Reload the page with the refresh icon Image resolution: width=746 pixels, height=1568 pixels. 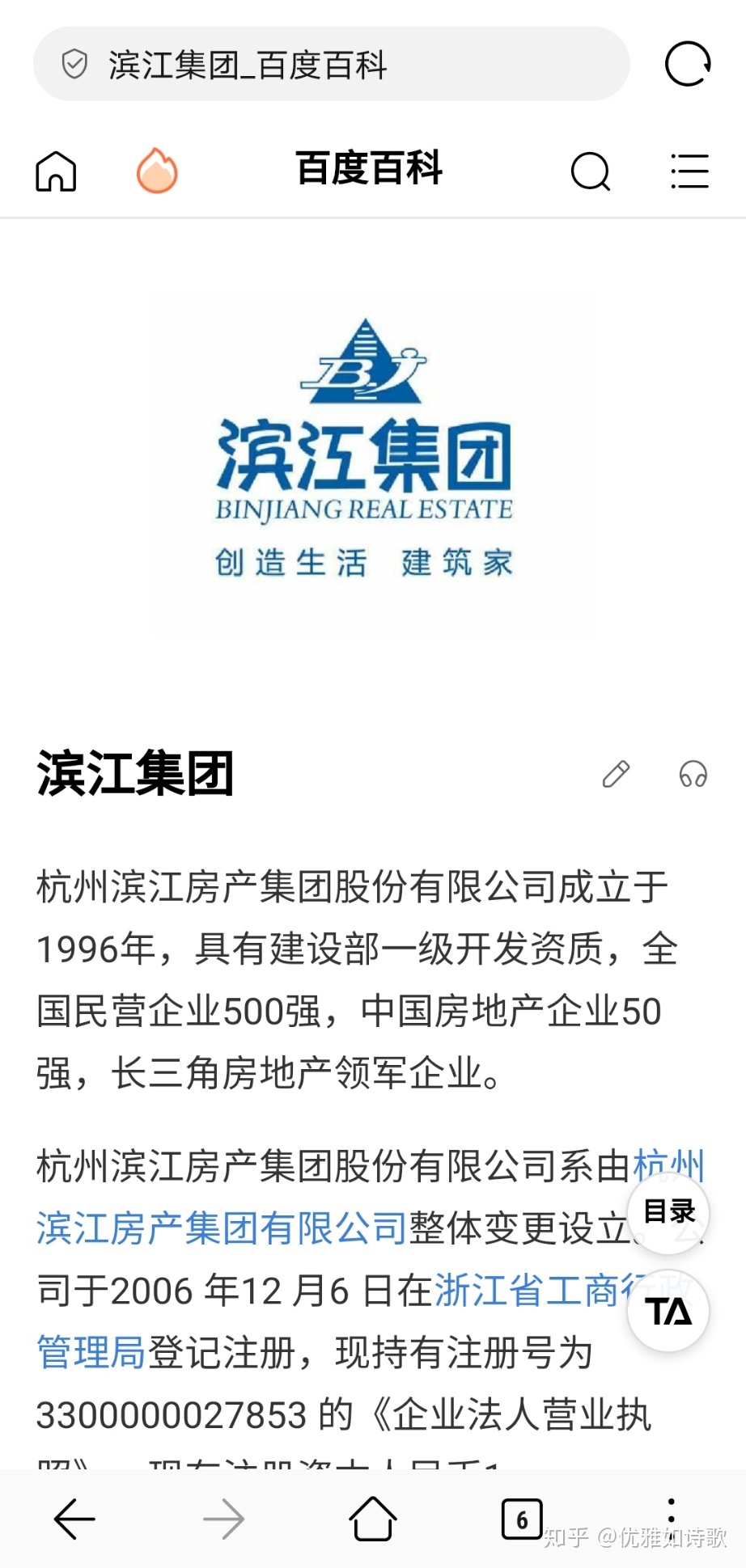click(x=687, y=64)
